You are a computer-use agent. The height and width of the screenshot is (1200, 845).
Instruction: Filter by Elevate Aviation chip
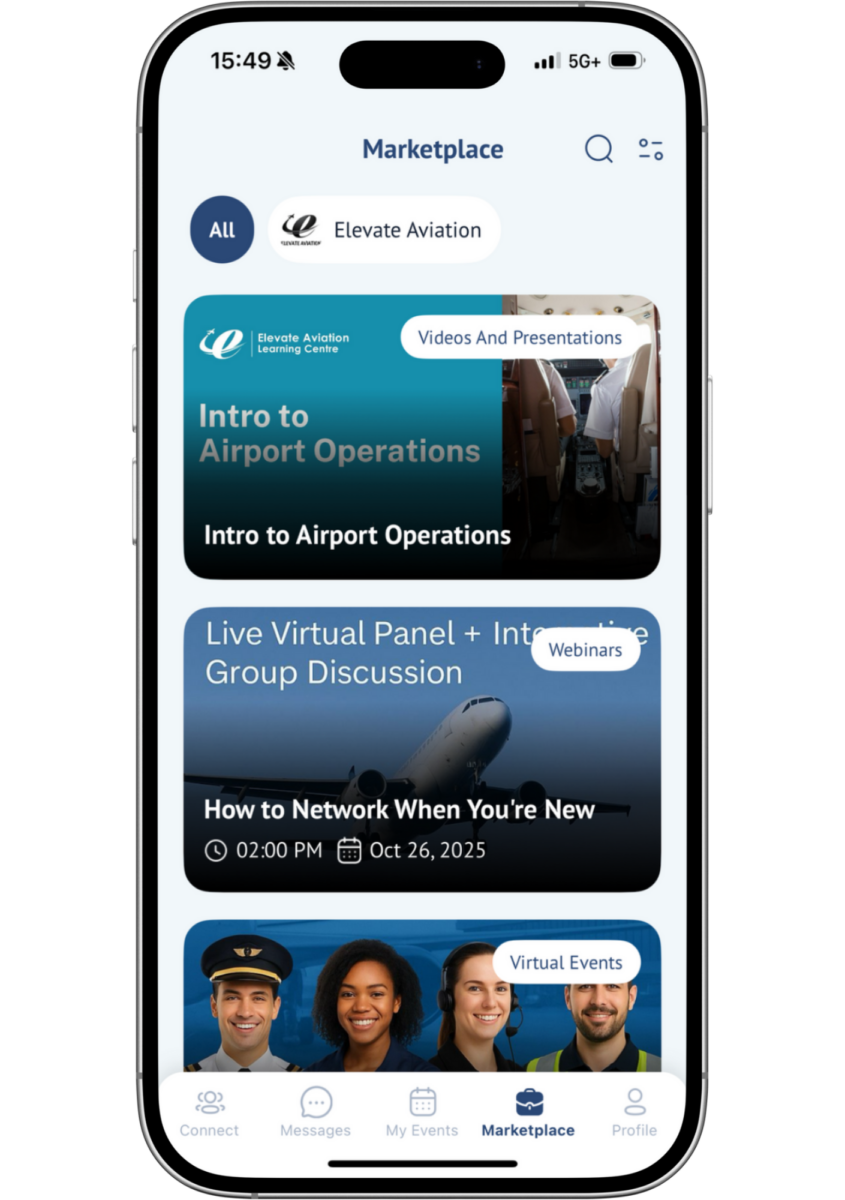pyautogui.click(x=385, y=230)
